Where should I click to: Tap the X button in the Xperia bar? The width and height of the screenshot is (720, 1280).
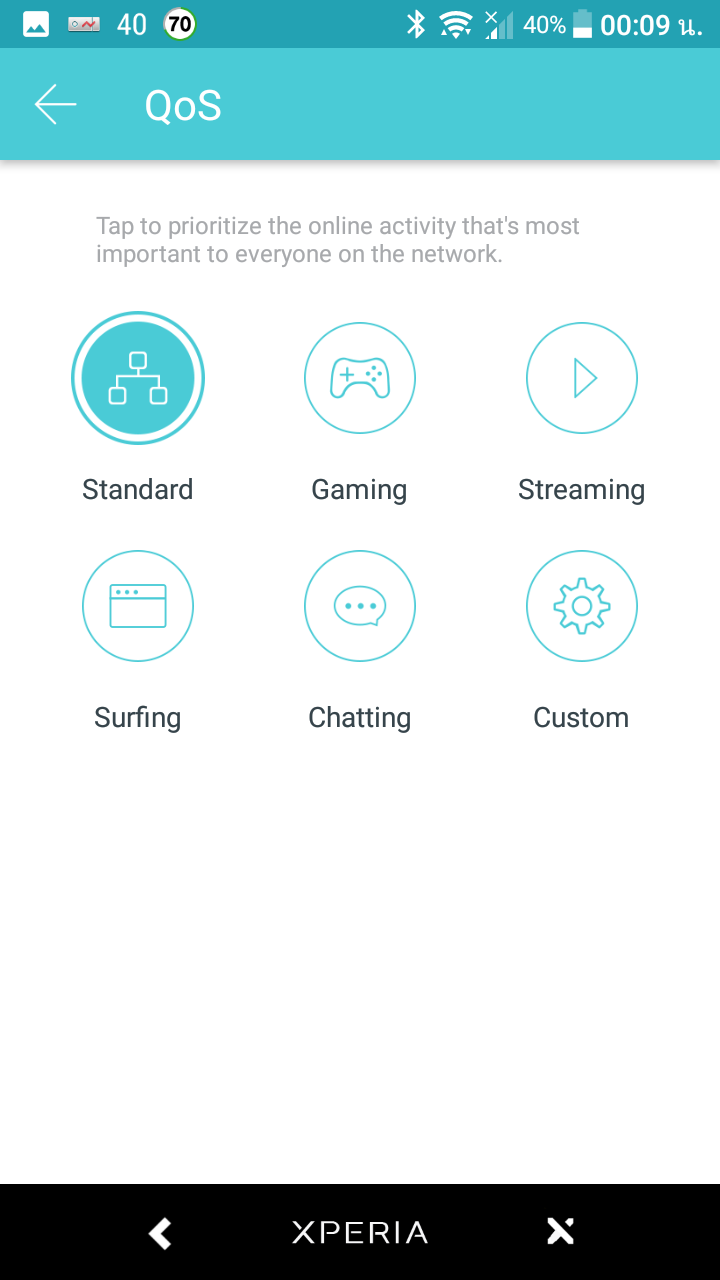[561, 1232]
